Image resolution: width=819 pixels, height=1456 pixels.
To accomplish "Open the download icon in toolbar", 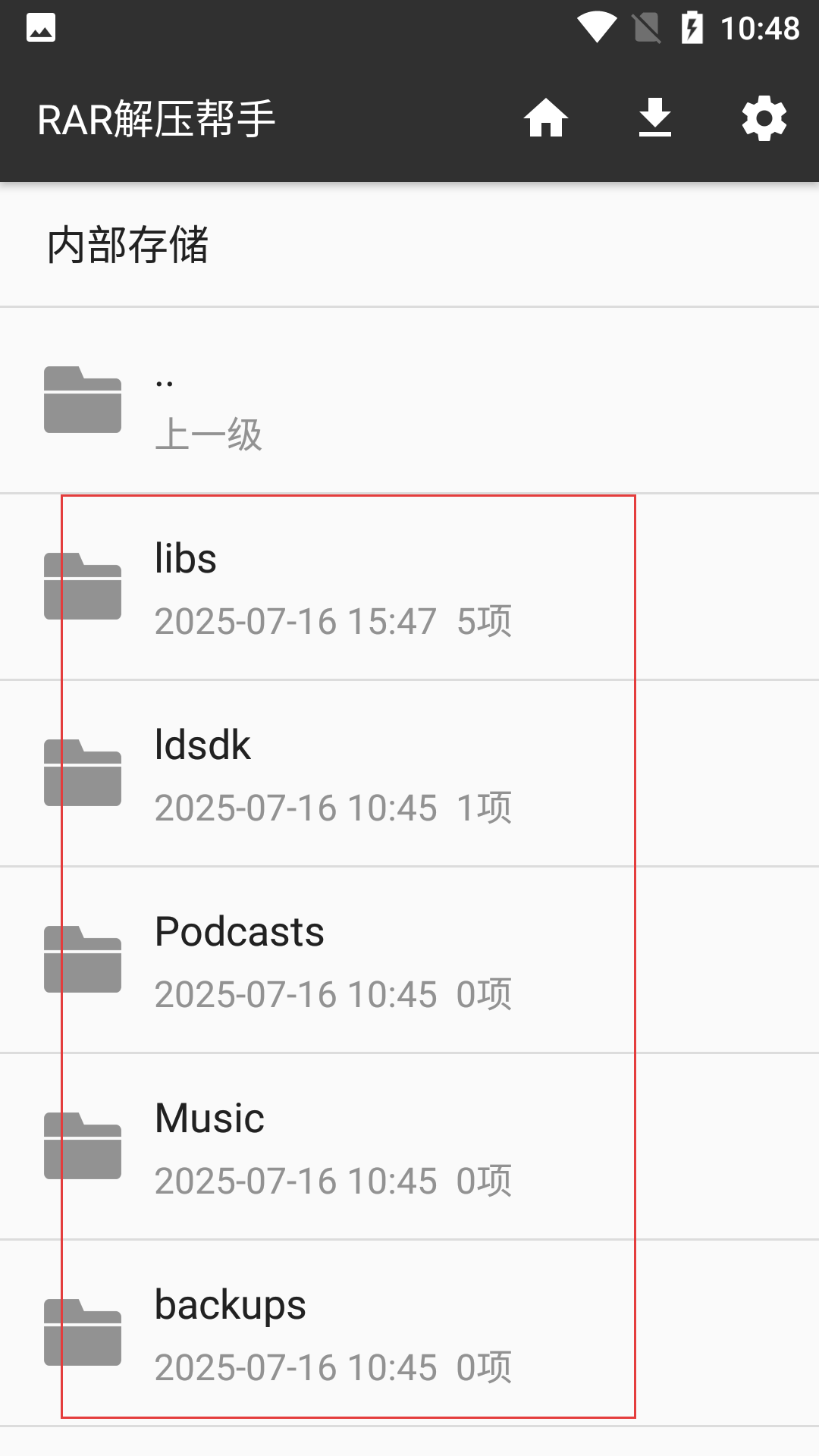I will point(655,118).
